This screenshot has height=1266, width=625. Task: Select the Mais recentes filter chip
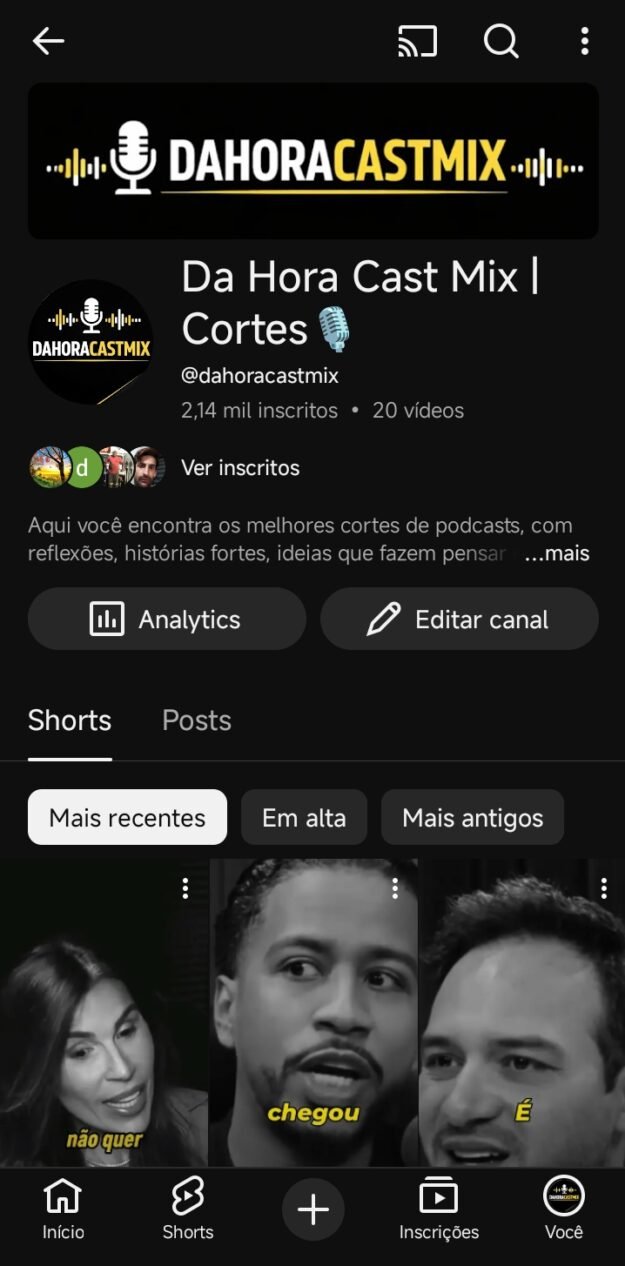point(127,817)
